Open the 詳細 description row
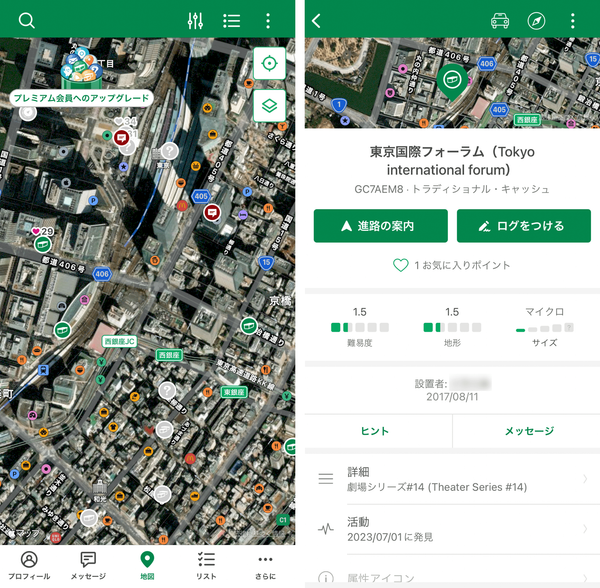 pos(453,479)
